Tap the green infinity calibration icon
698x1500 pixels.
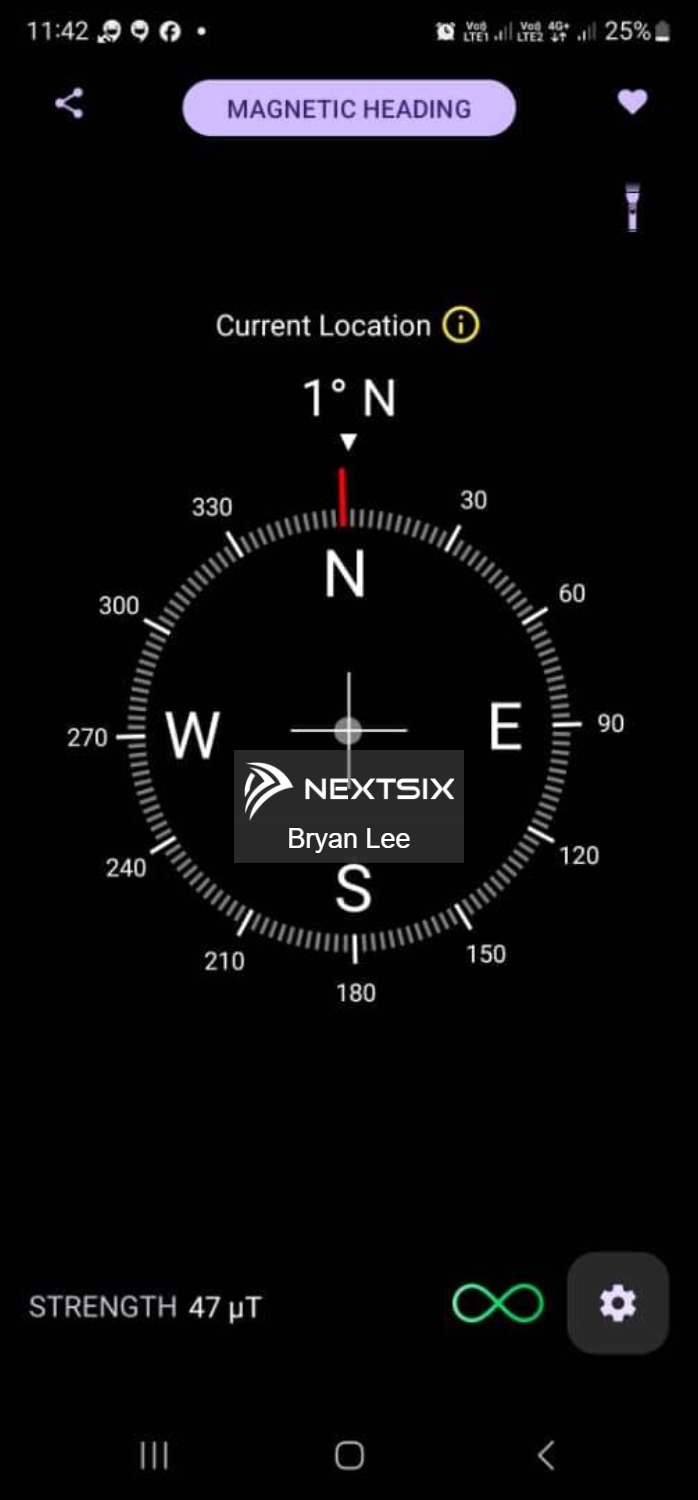point(498,1303)
